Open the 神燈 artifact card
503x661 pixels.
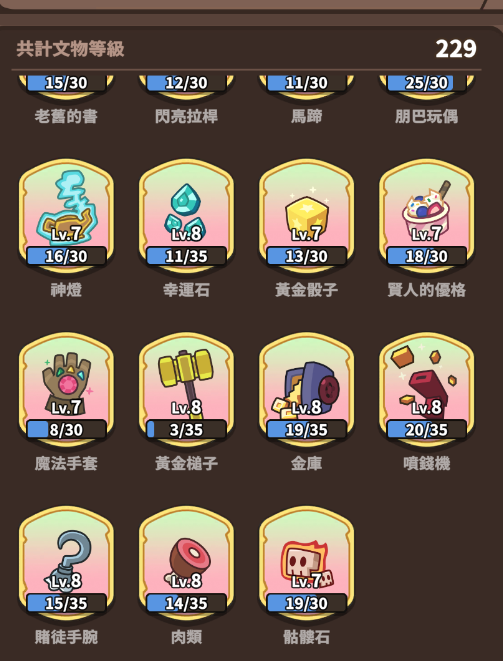click(x=66, y=216)
